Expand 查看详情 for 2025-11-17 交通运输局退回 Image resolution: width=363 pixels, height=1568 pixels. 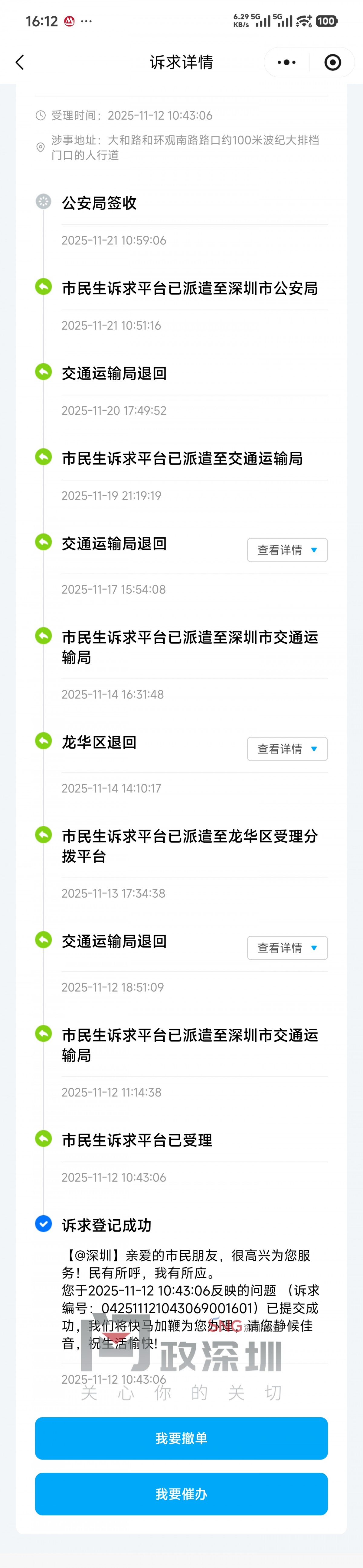pyautogui.click(x=287, y=550)
